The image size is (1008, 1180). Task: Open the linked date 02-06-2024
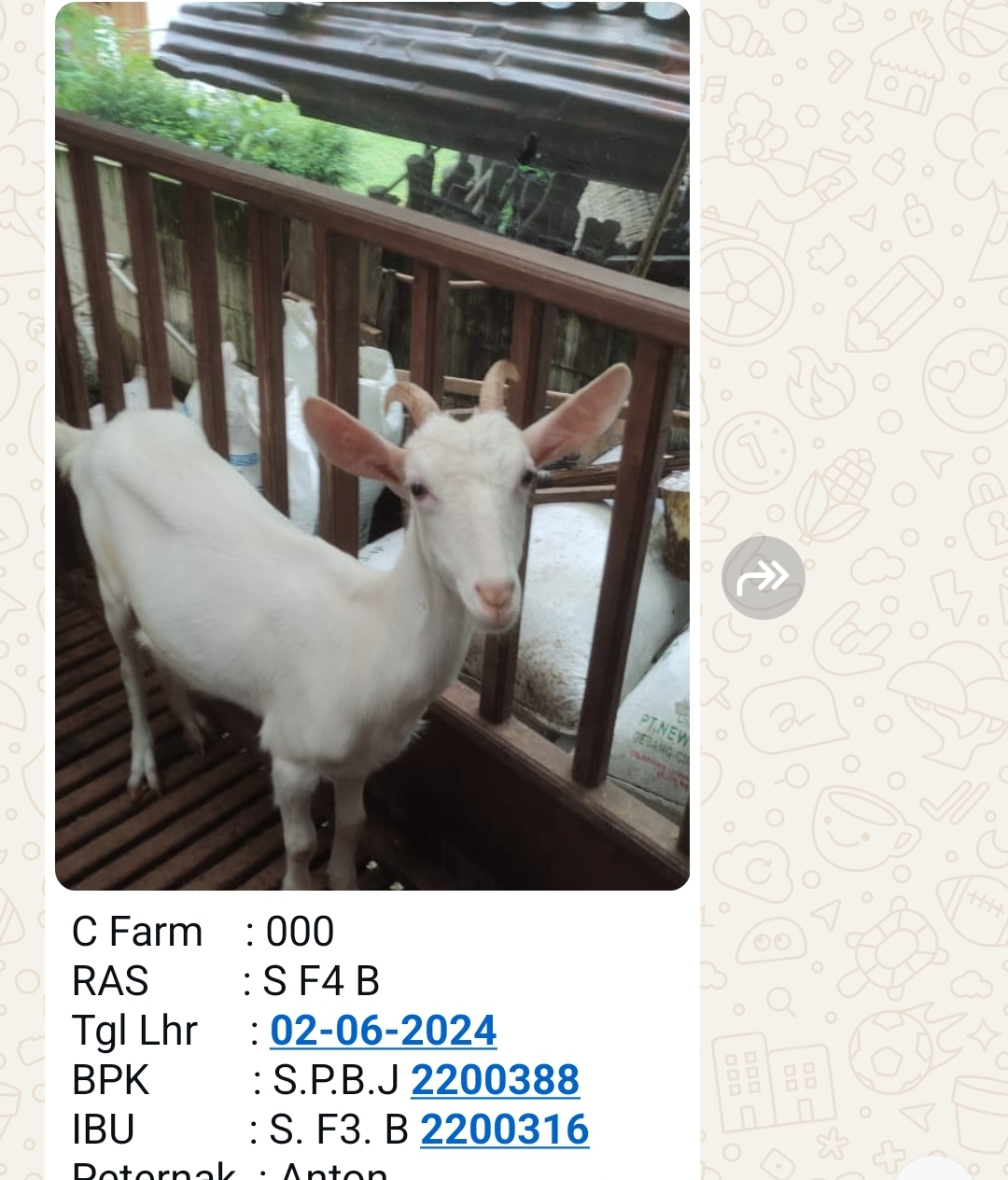383,1031
